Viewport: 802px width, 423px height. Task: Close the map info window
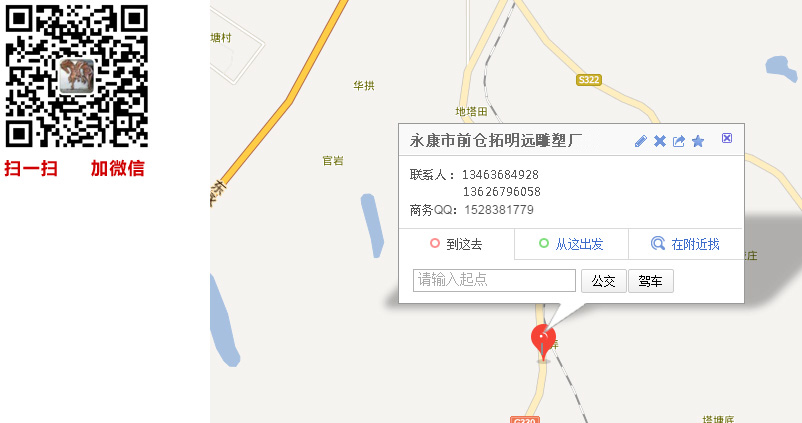727,138
